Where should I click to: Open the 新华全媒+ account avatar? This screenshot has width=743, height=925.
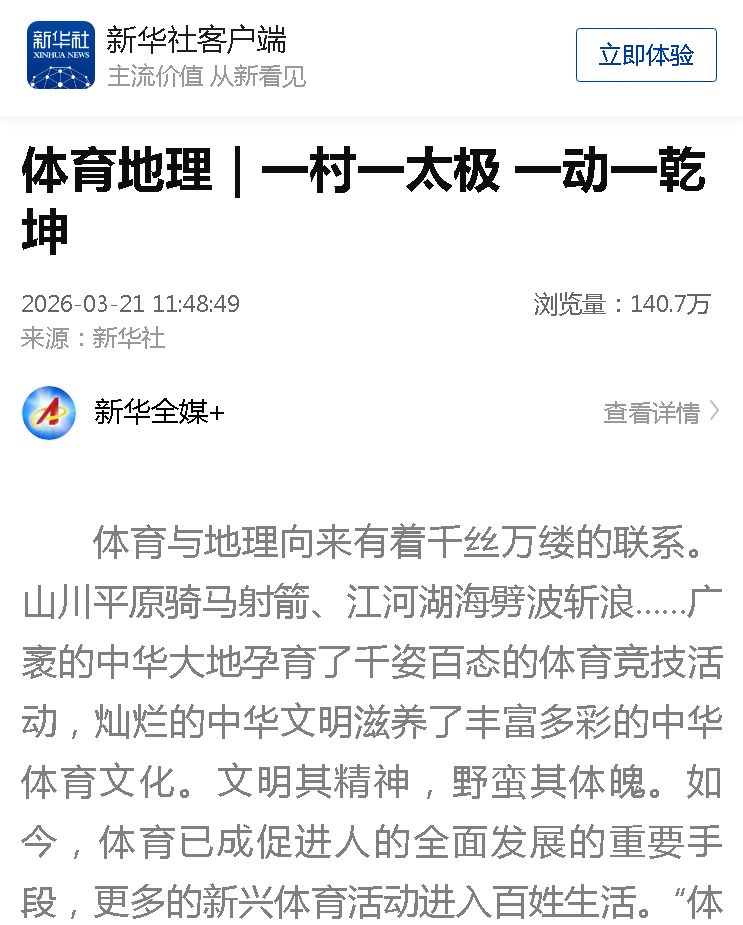click(x=49, y=412)
